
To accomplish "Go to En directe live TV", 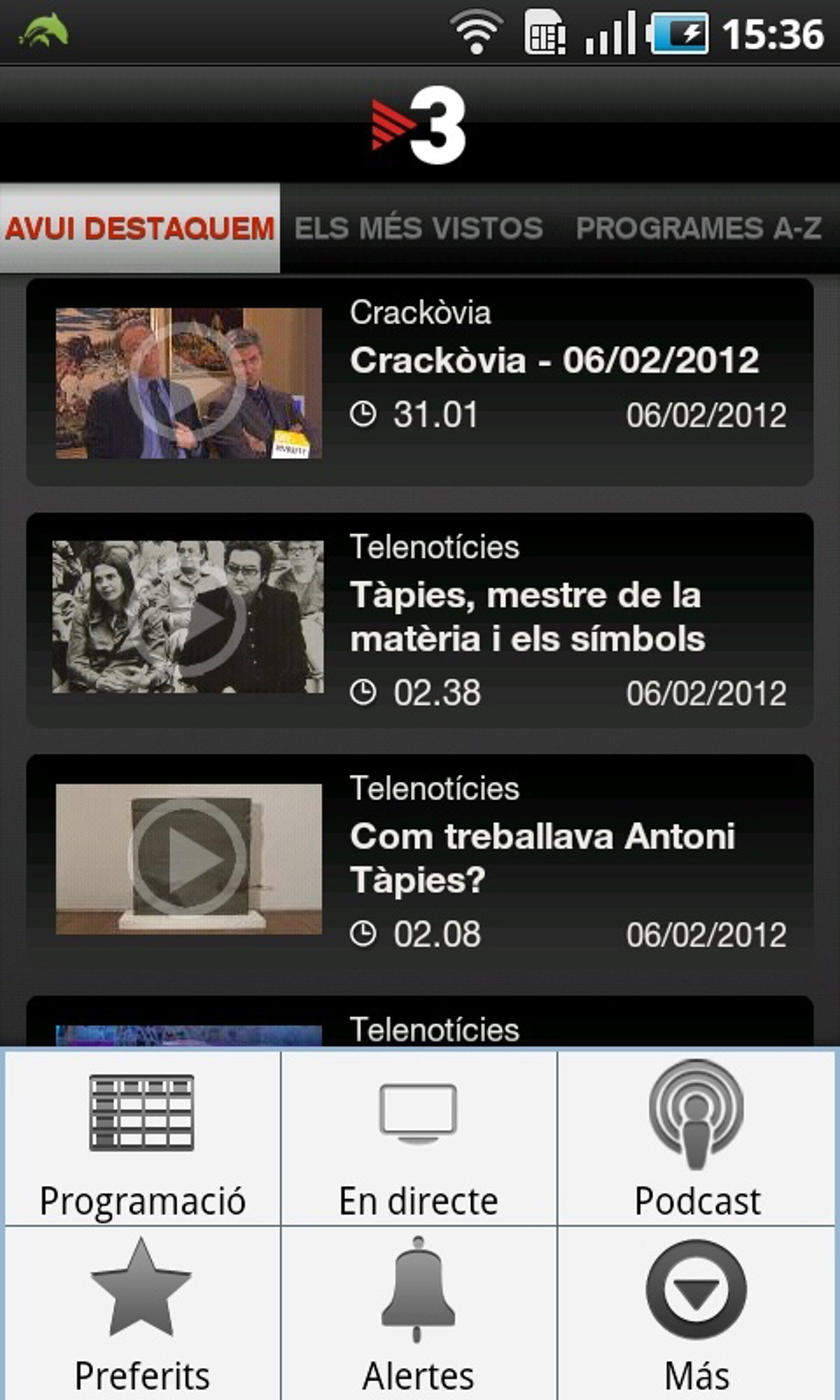I will pyautogui.click(x=419, y=1139).
